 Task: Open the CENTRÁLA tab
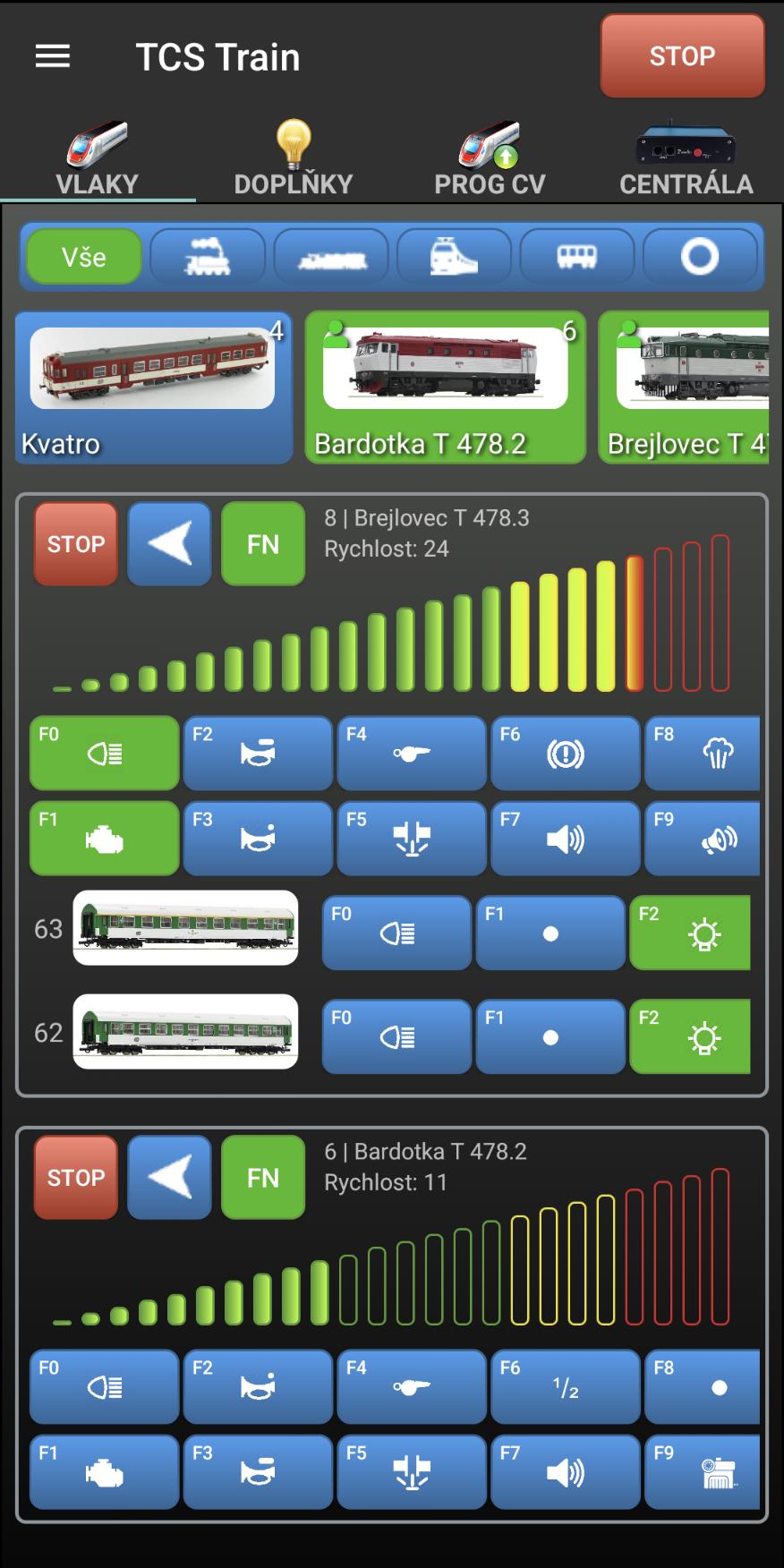[x=686, y=161]
